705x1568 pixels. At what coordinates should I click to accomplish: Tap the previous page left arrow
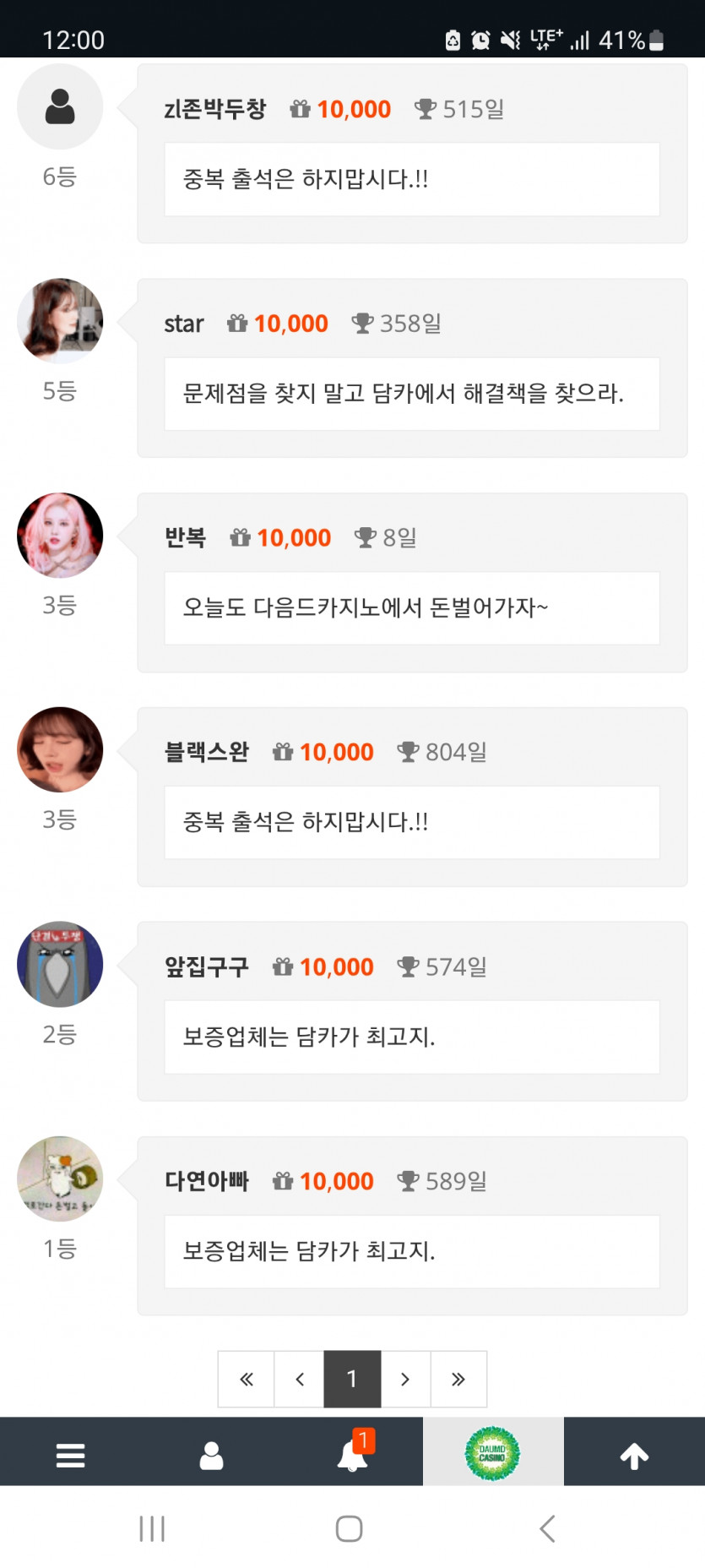click(x=299, y=1379)
